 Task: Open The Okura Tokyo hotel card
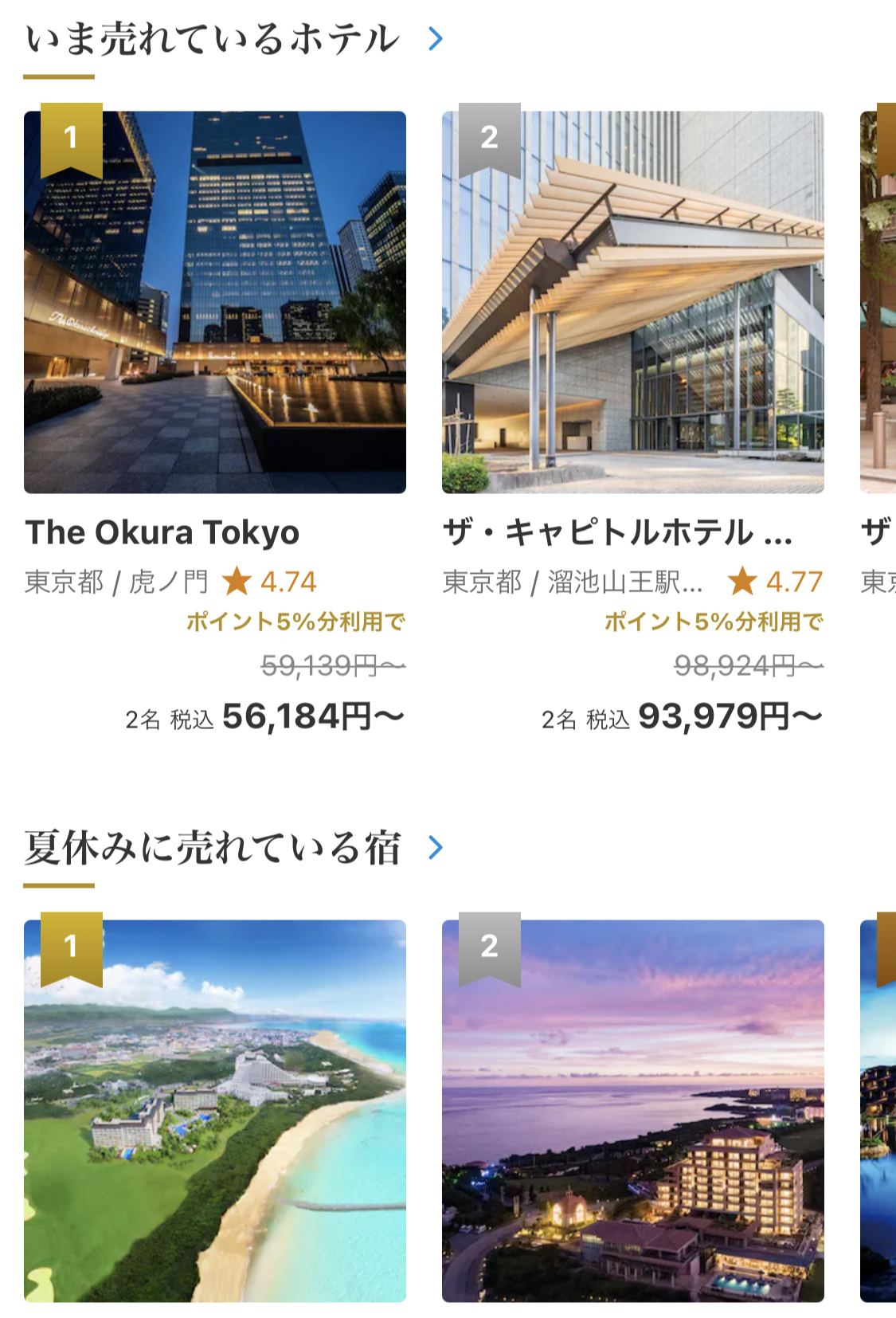215,303
